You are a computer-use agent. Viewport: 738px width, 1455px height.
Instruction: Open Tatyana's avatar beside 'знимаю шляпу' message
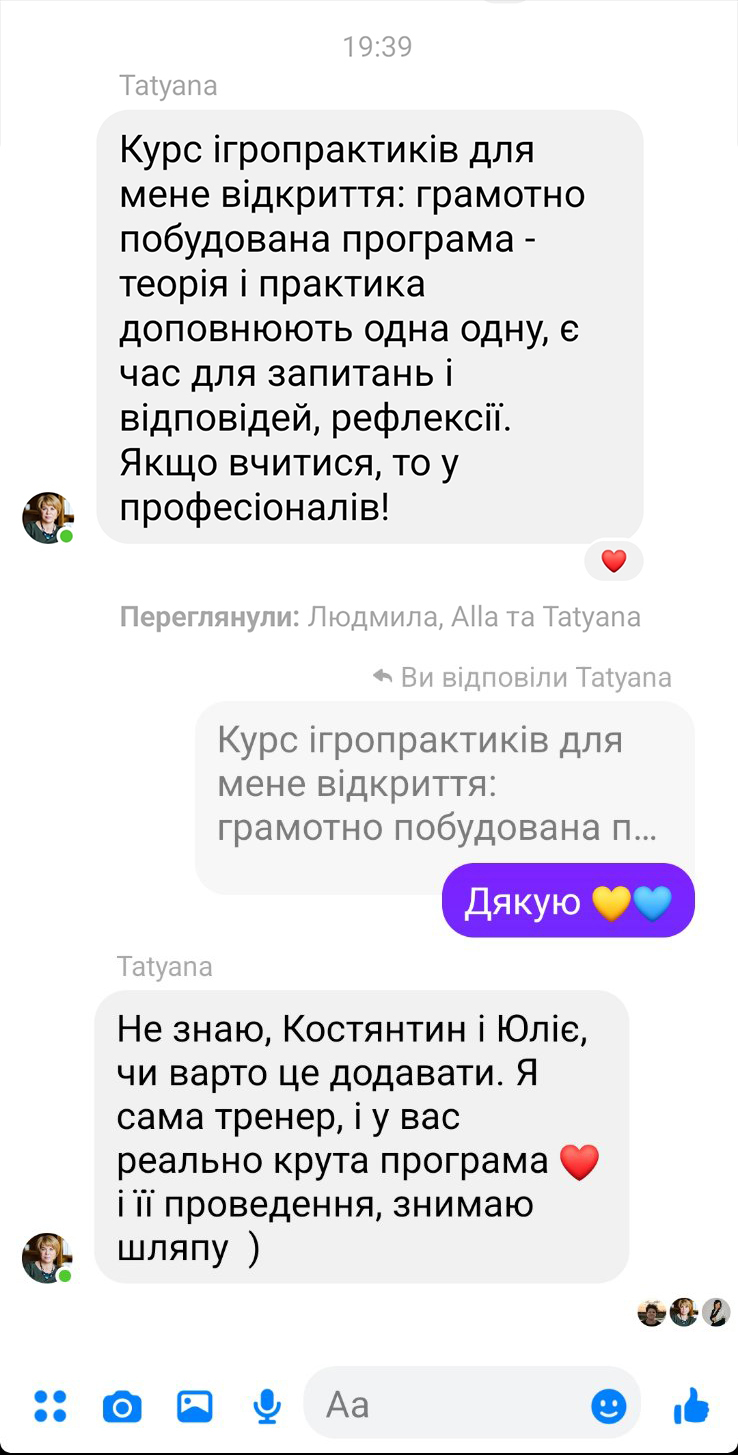coord(47,1257)
